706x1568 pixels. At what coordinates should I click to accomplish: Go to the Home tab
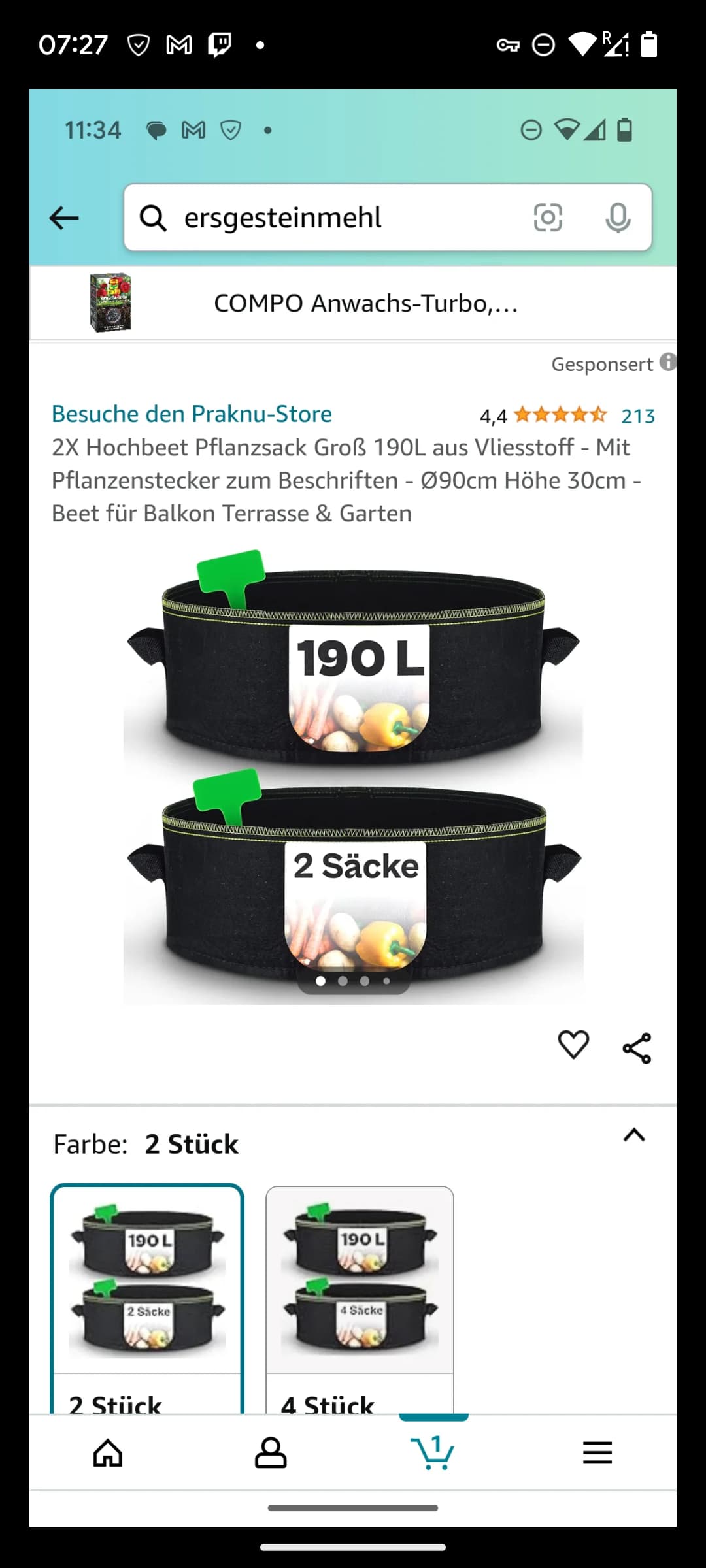108,1454
